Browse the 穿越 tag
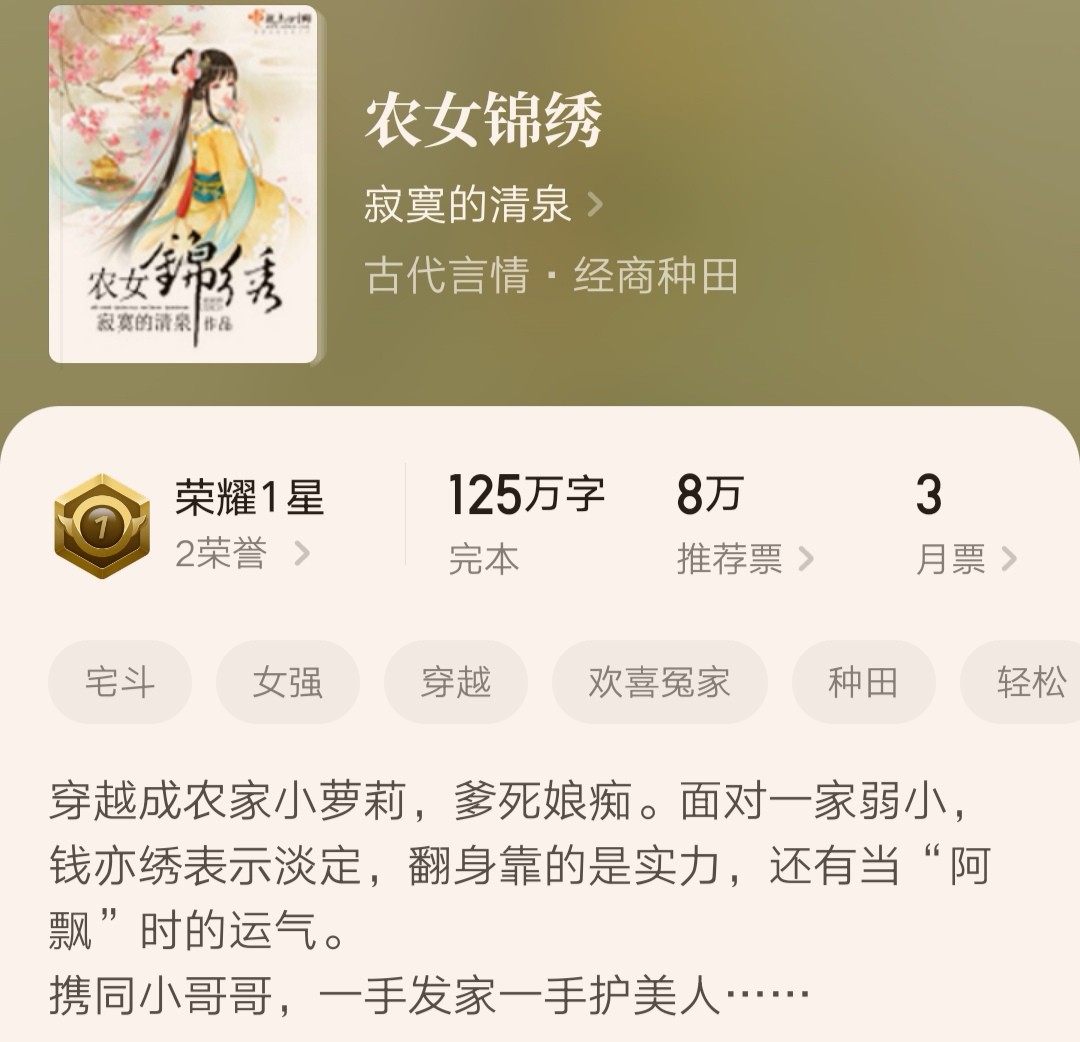 456,683
